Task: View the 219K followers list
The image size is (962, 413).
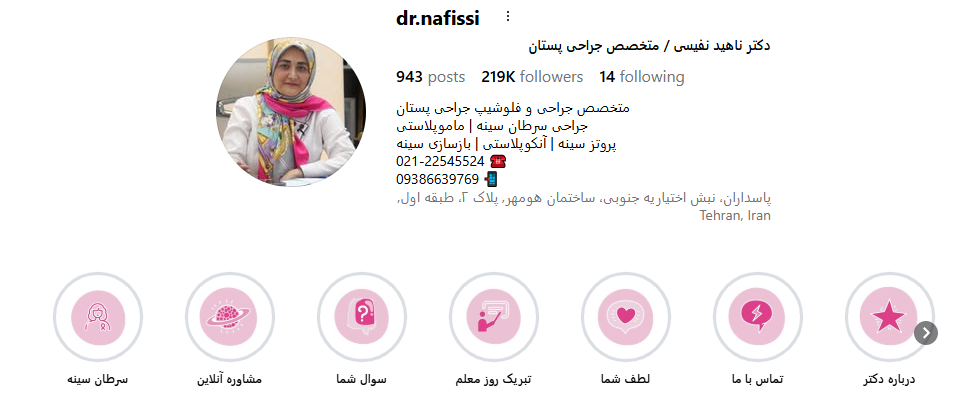Action: (x=532, y=77)
